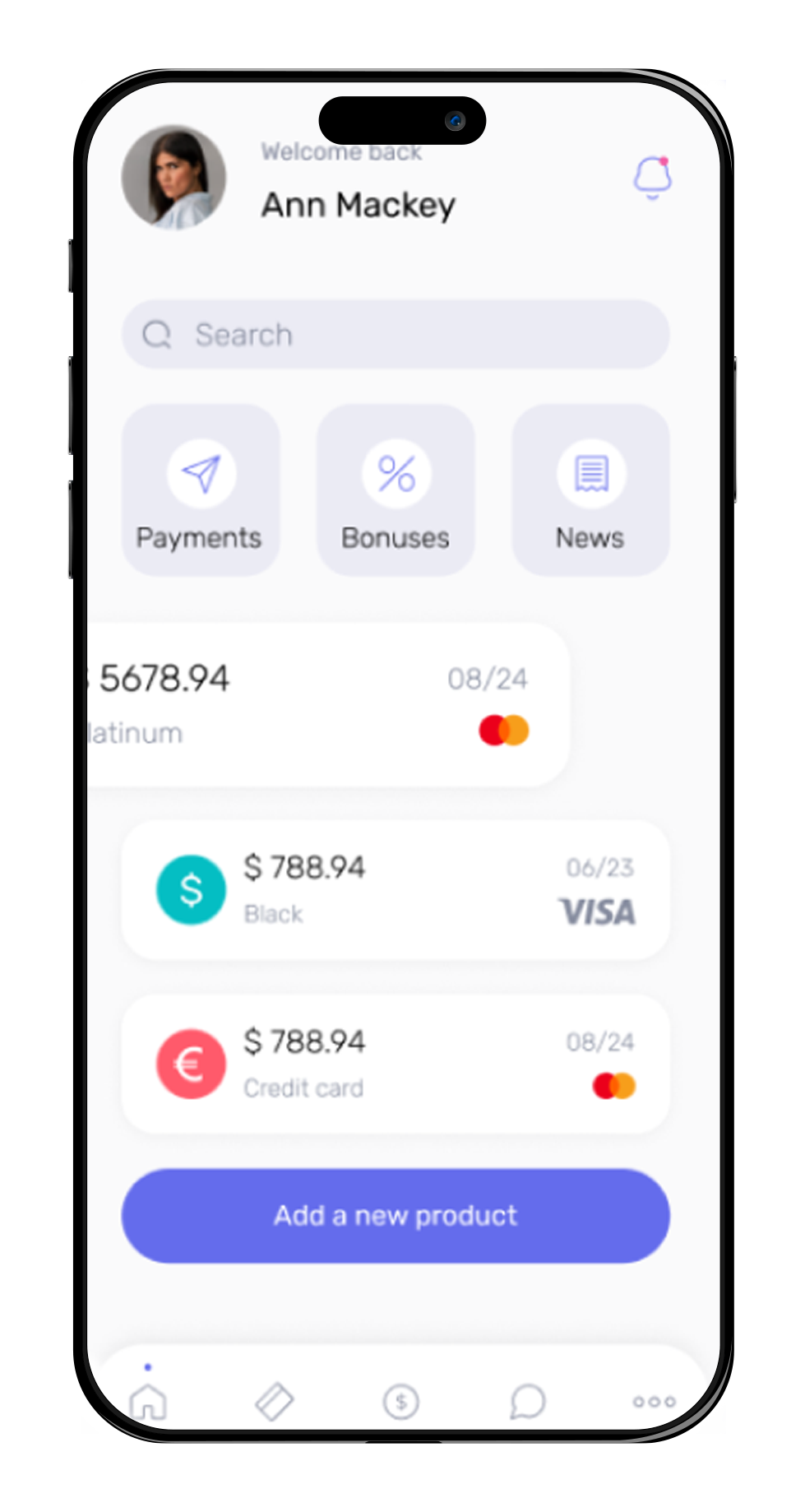The height and width of the screenshot is (1512, 805).
Task: Switch to the cards tab
Action: click(274, 1400)
